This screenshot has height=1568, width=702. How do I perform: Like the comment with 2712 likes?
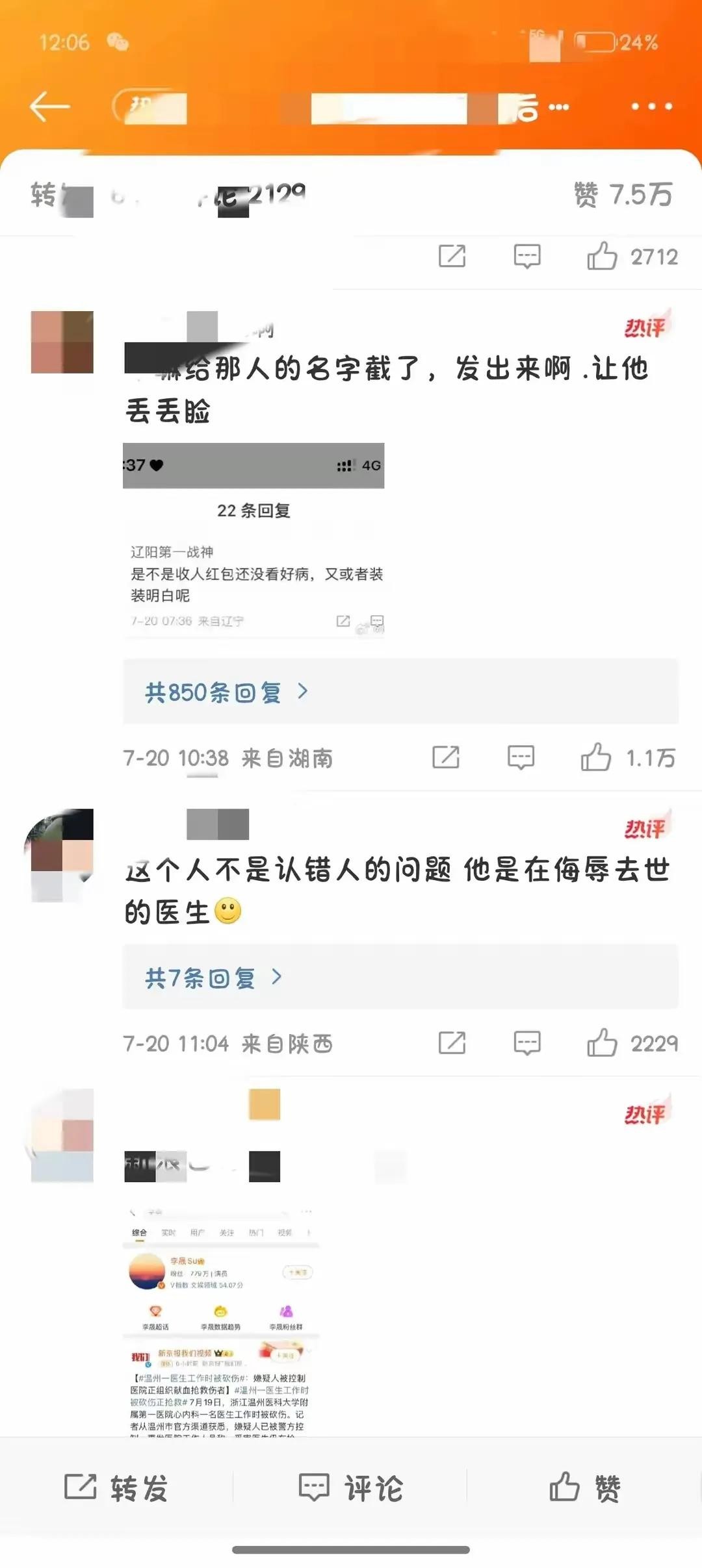(602, 257)
